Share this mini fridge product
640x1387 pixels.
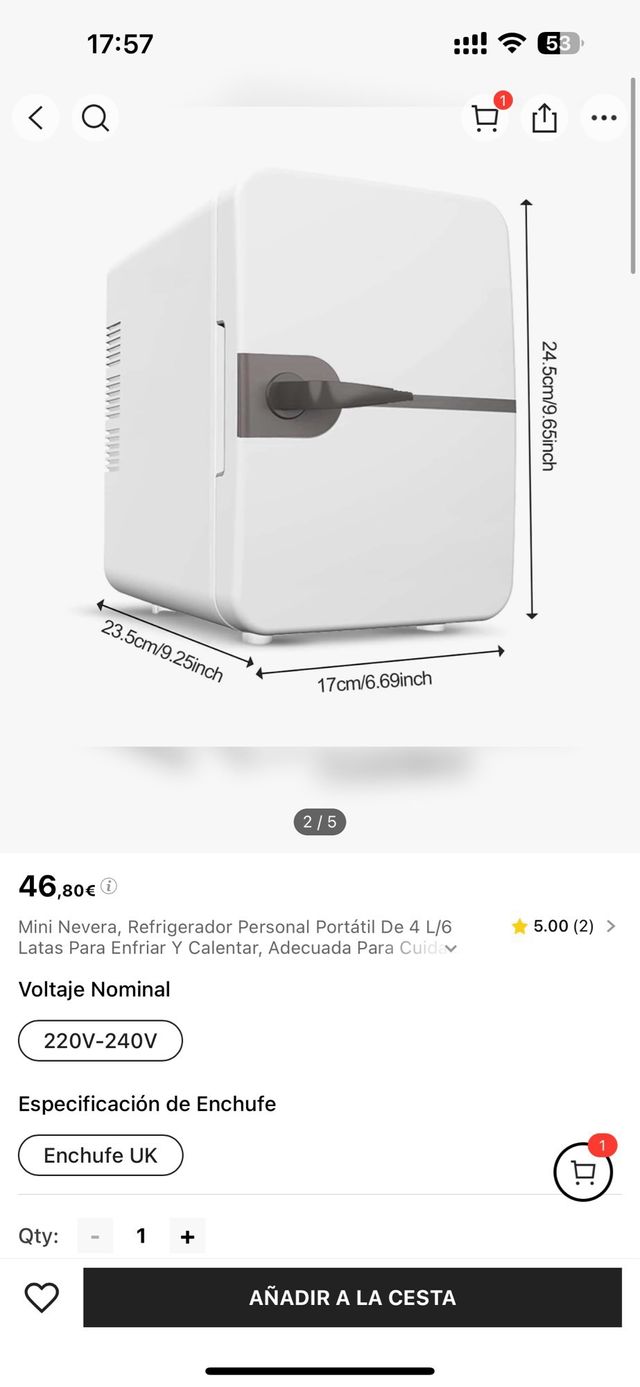pos(544,118)
